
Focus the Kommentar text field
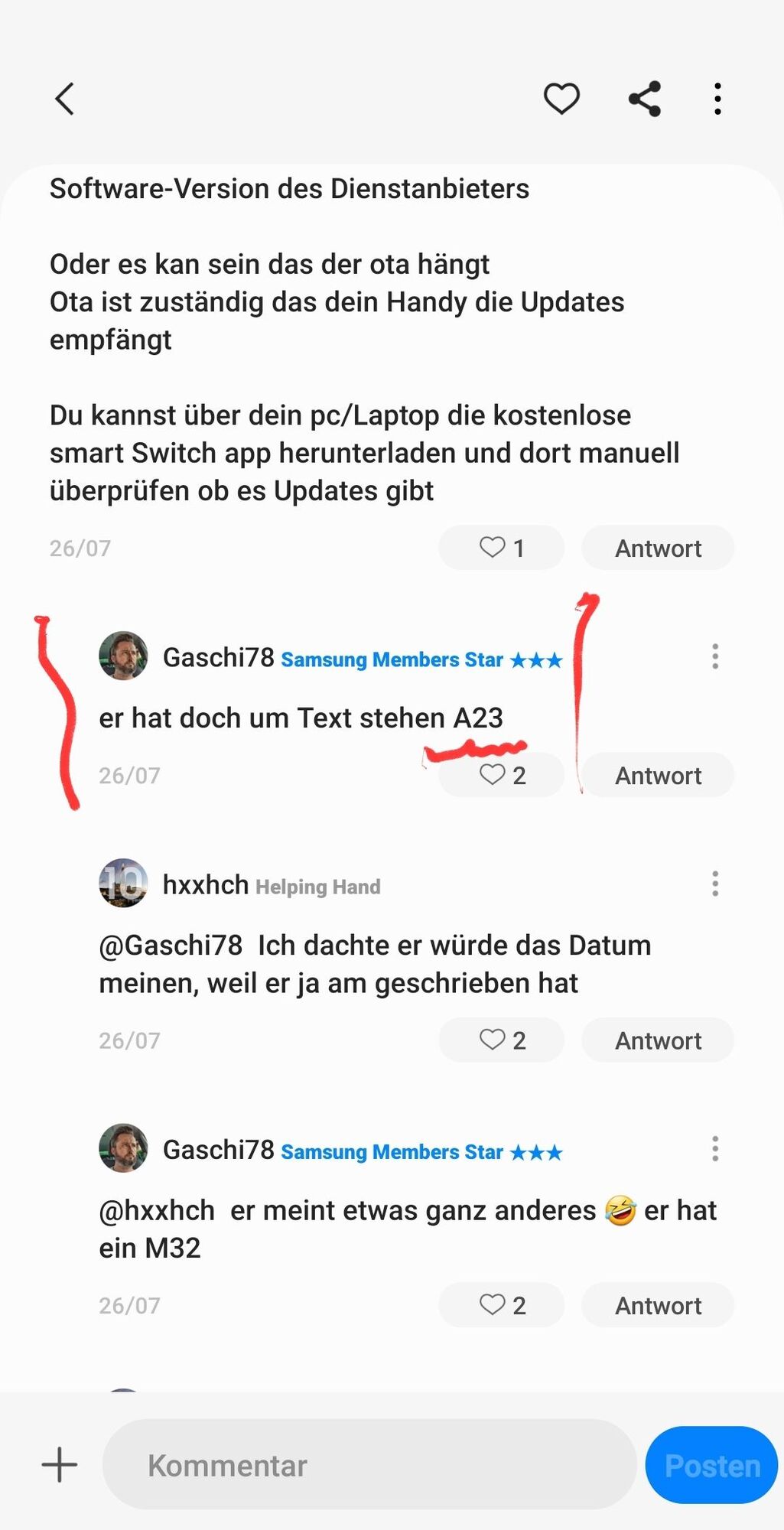369,1465
